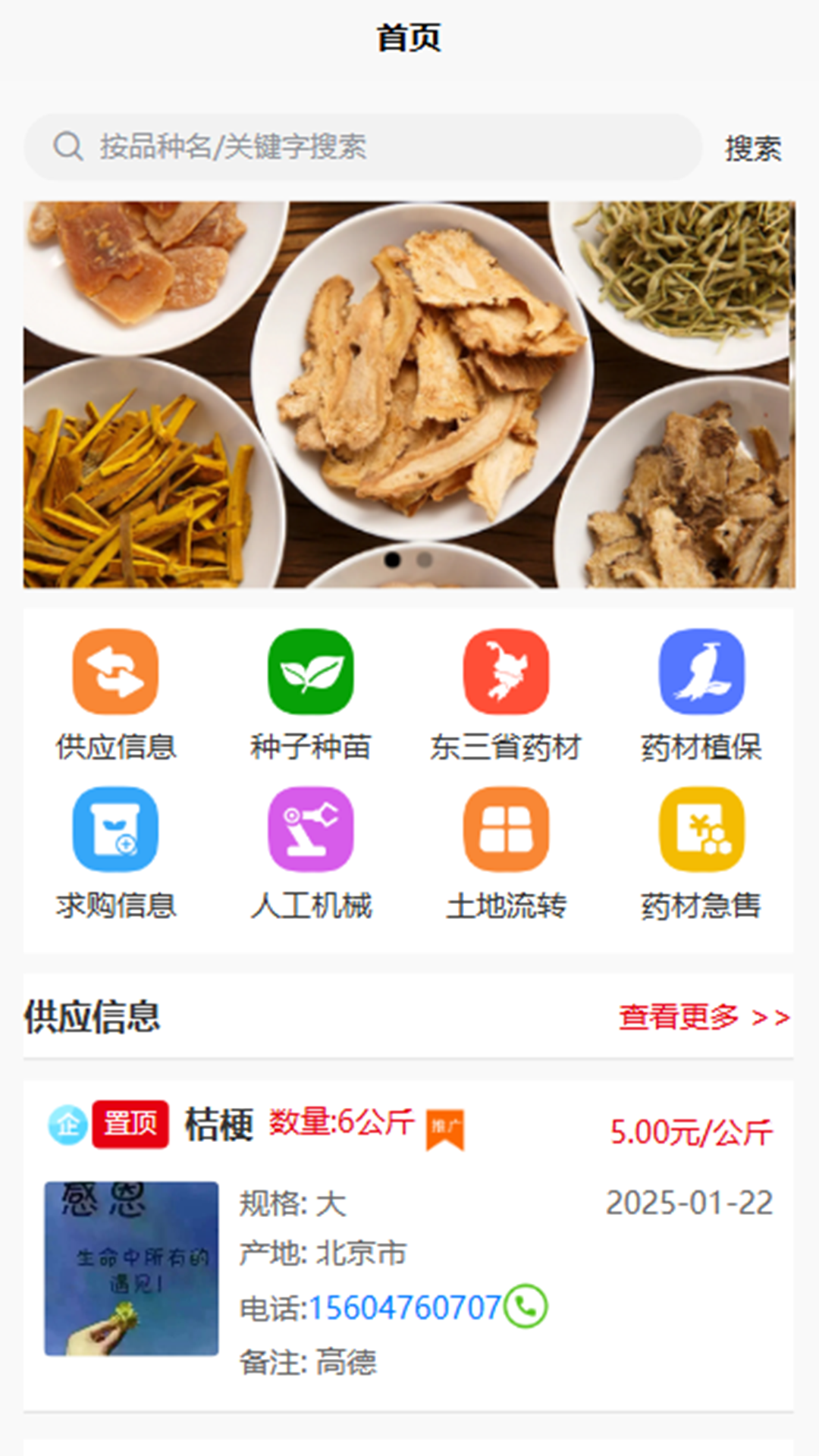Tap the 搜索 button
This screenshot has width=819, height=1456.
[752, 149]
